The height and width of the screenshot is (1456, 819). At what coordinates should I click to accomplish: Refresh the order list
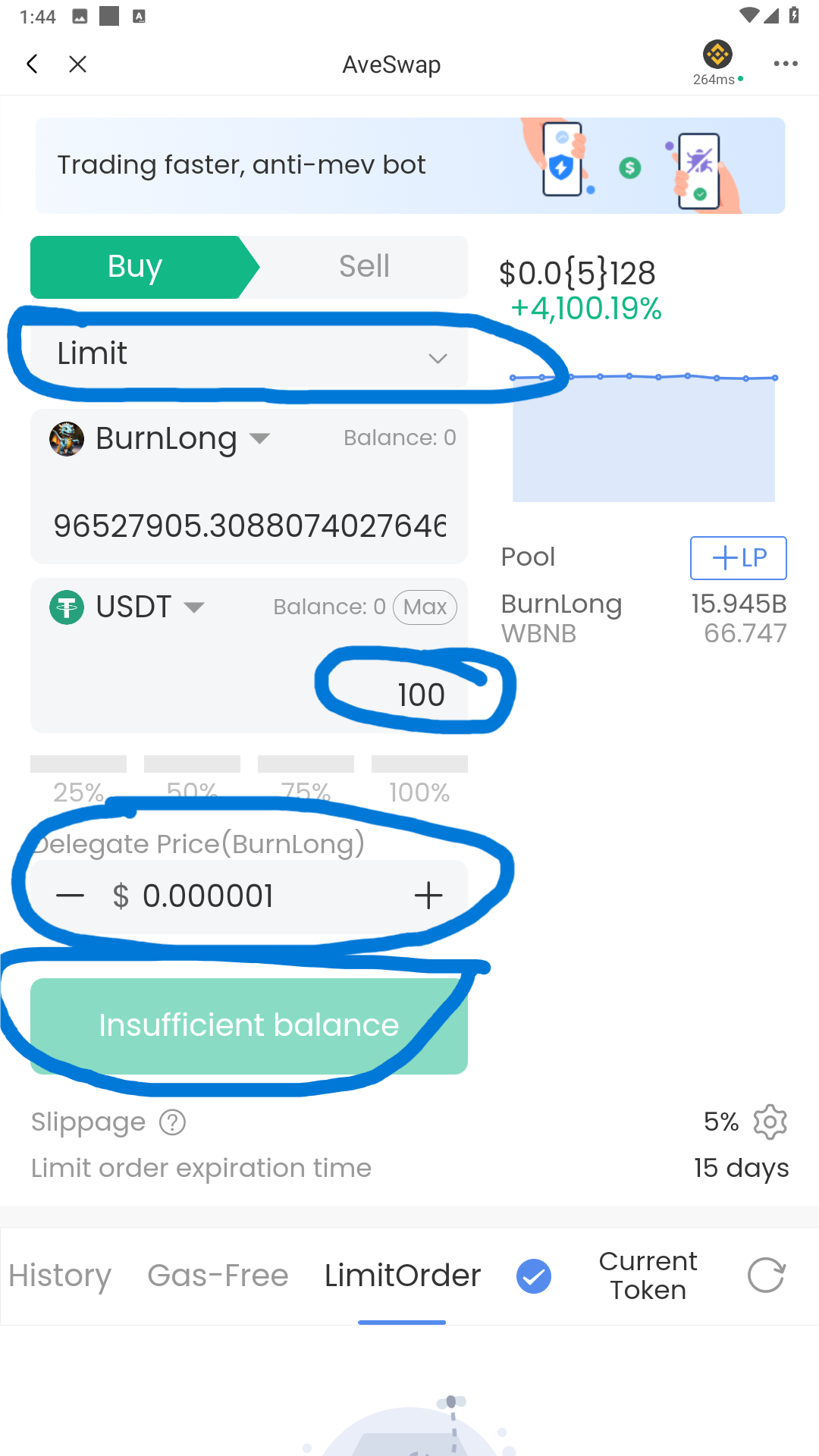pos(766,1276)
